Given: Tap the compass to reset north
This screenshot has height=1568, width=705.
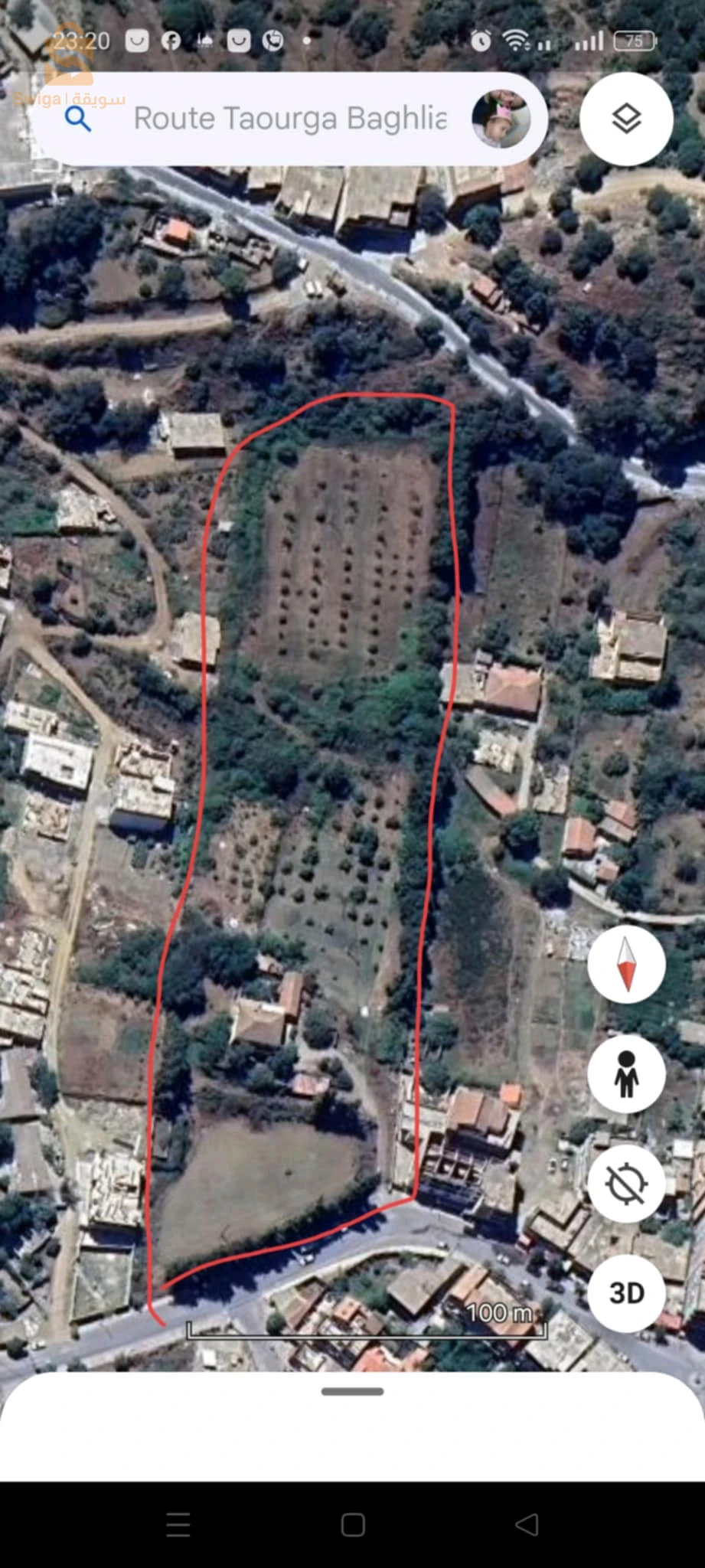Looking at the screenshot, I should click(626, 964).
